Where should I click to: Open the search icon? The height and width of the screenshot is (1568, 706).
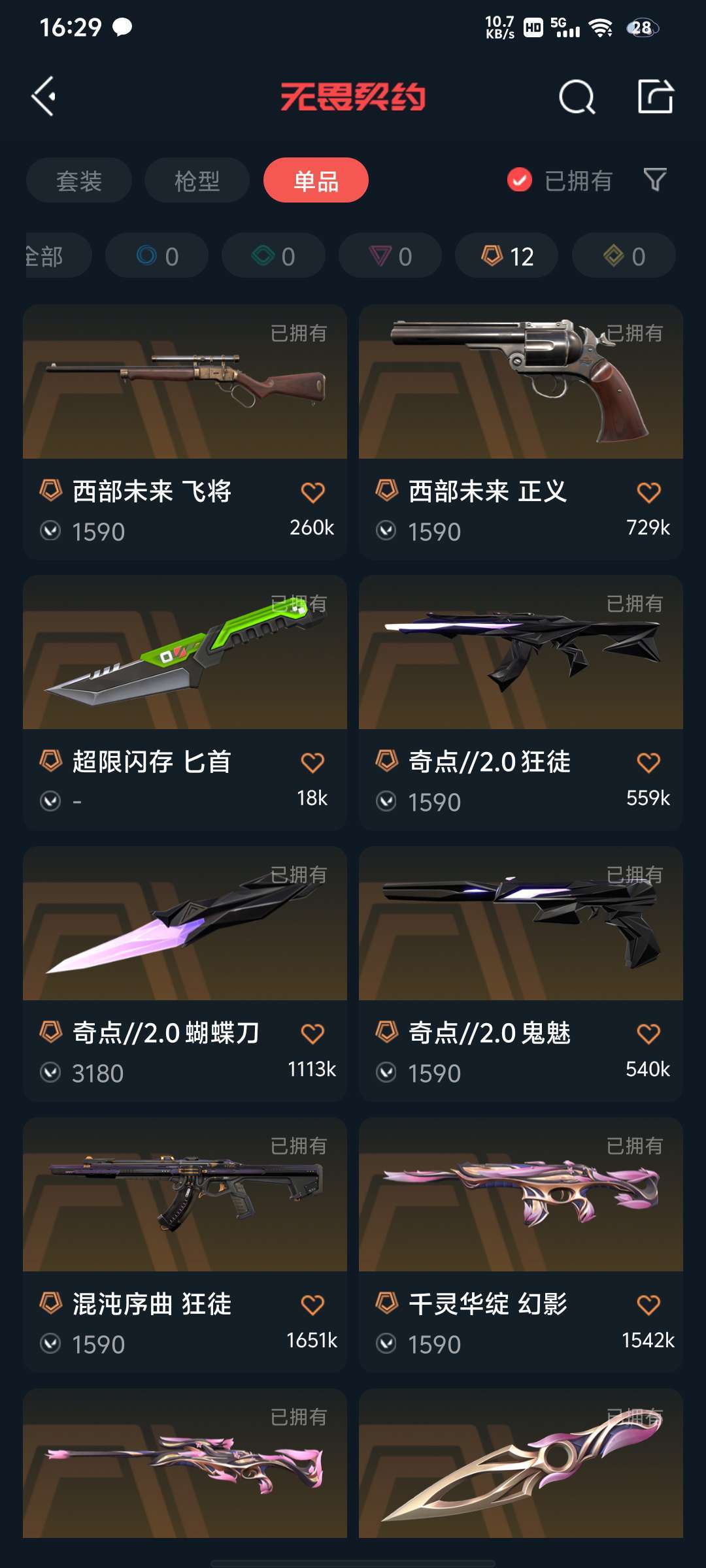point(577,97)
